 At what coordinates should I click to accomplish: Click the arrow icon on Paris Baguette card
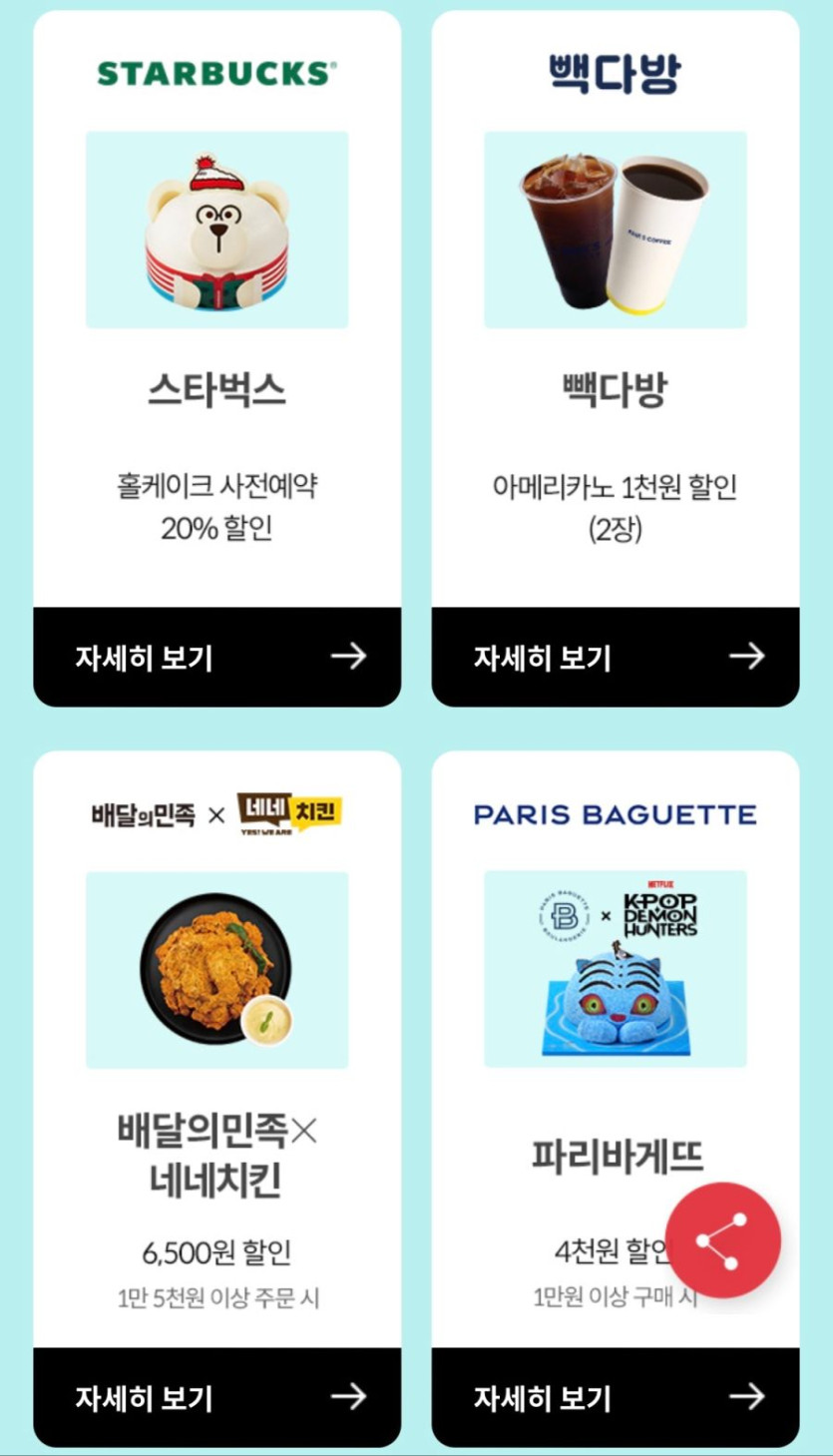(746, 1397)
